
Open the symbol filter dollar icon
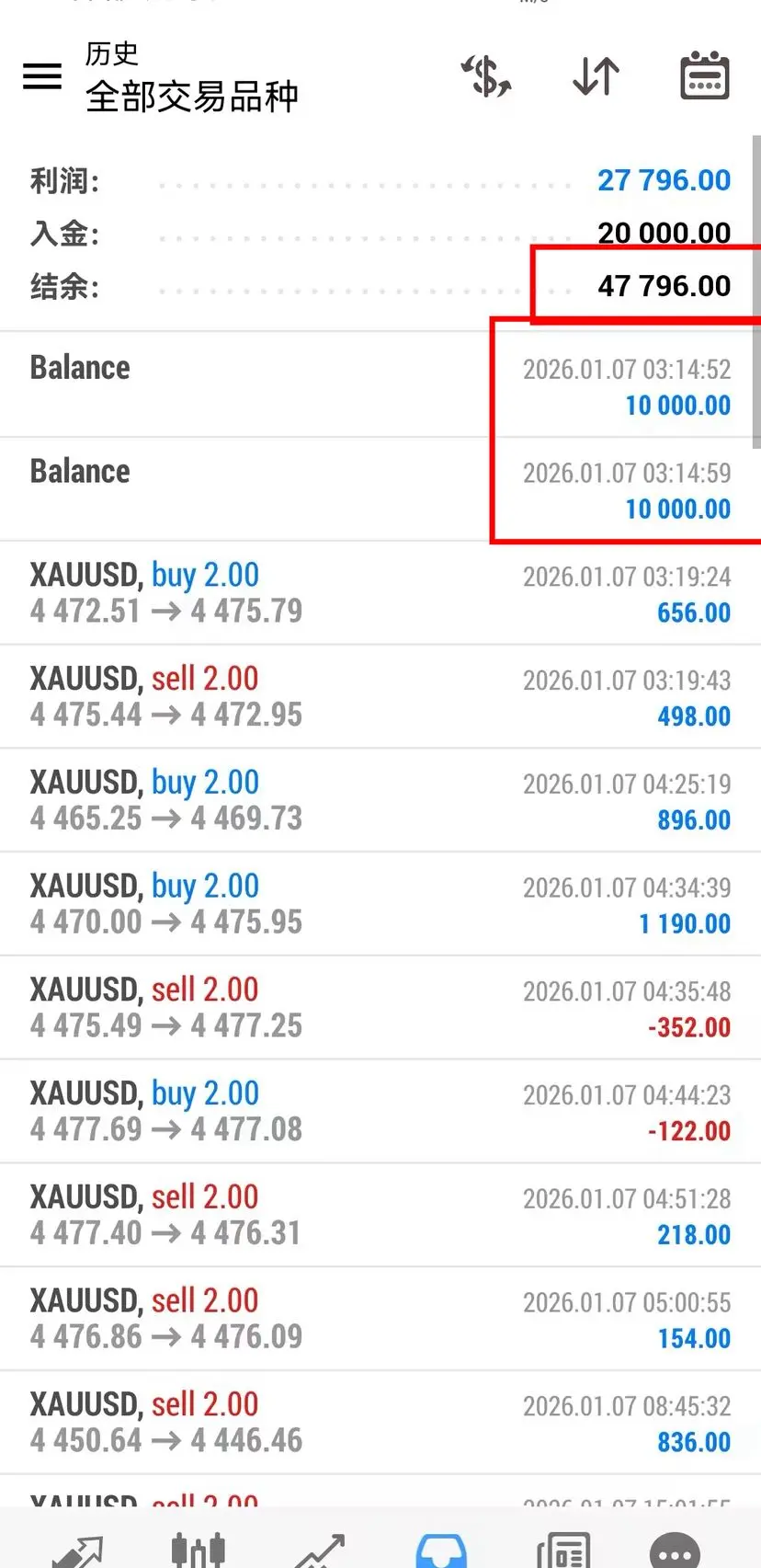pos(486,76)
